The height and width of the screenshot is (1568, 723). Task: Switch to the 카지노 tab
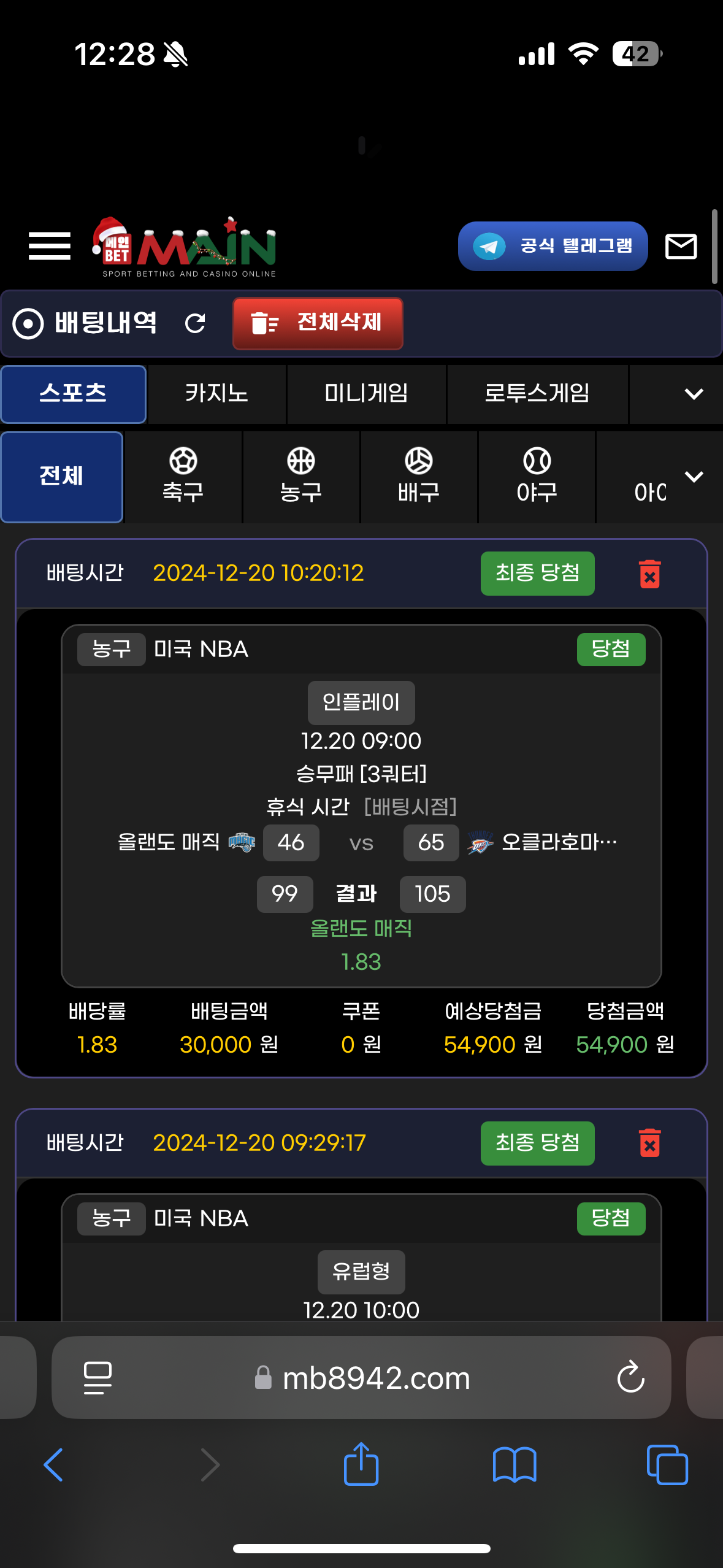tap(216, 394)
